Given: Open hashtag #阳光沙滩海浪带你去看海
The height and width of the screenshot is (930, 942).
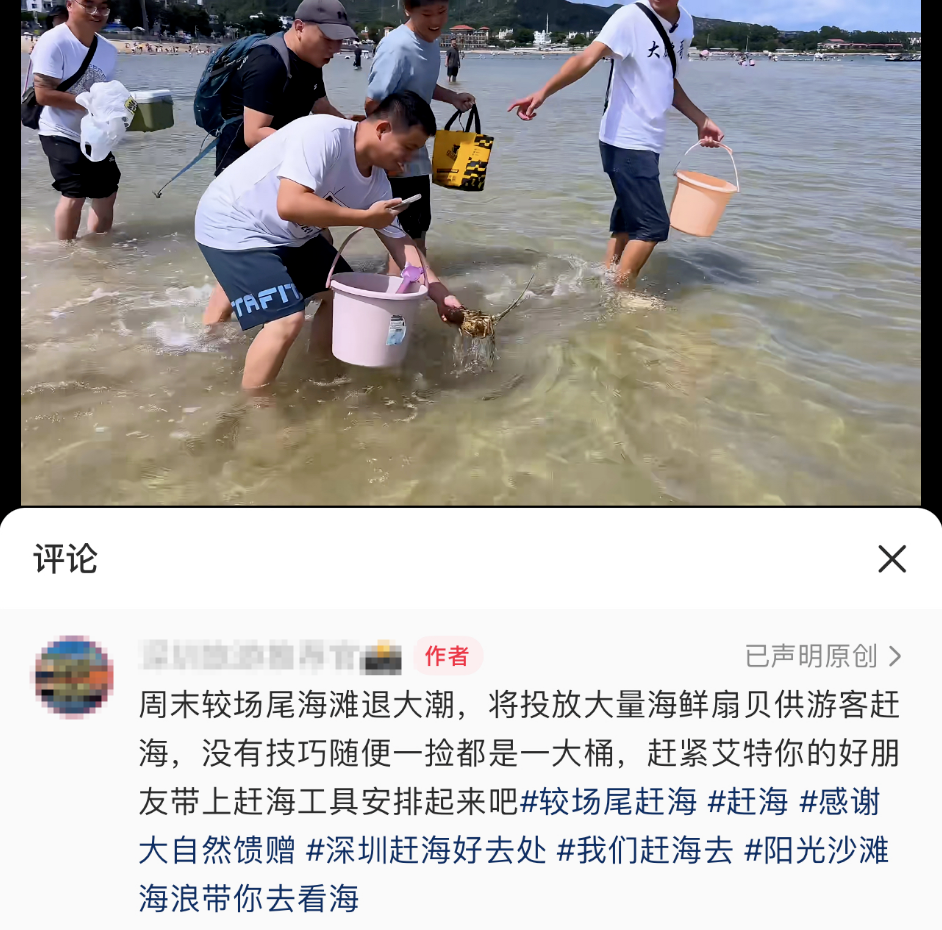Looking at the screenshot, I should (x=816, y=850).
